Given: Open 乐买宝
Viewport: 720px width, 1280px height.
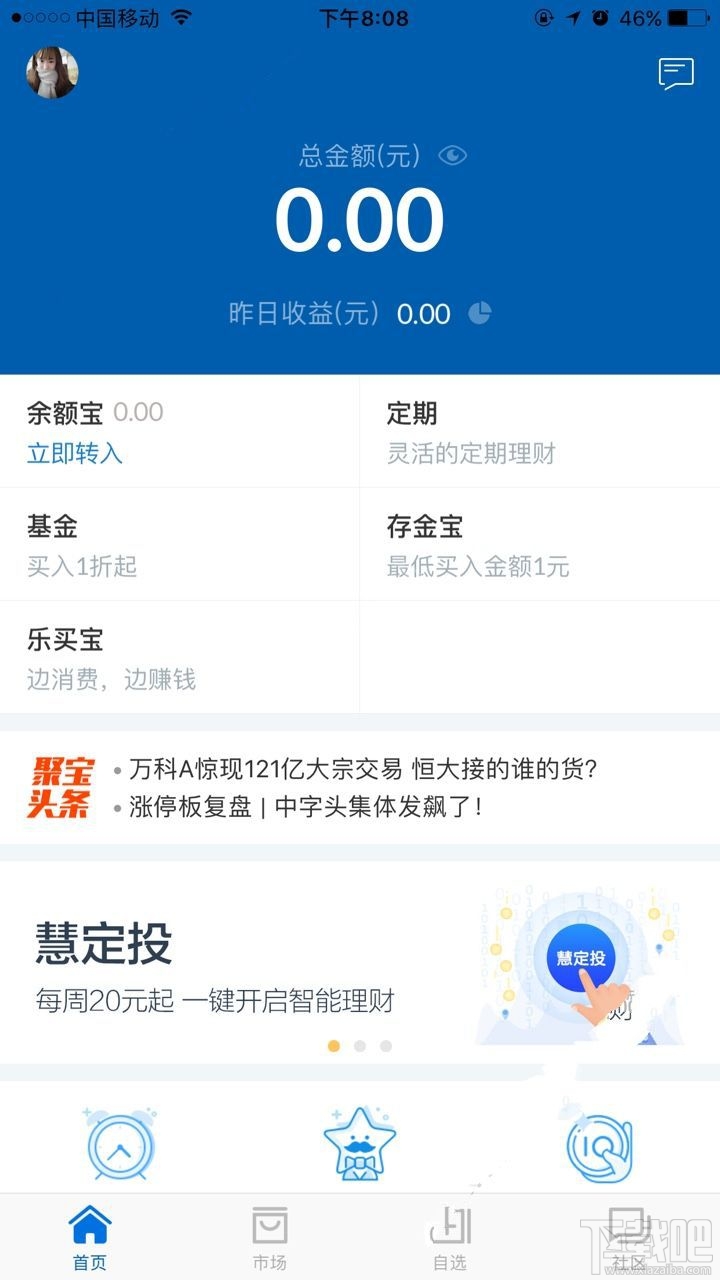Looking at the screenshot, I should point(180,658).
